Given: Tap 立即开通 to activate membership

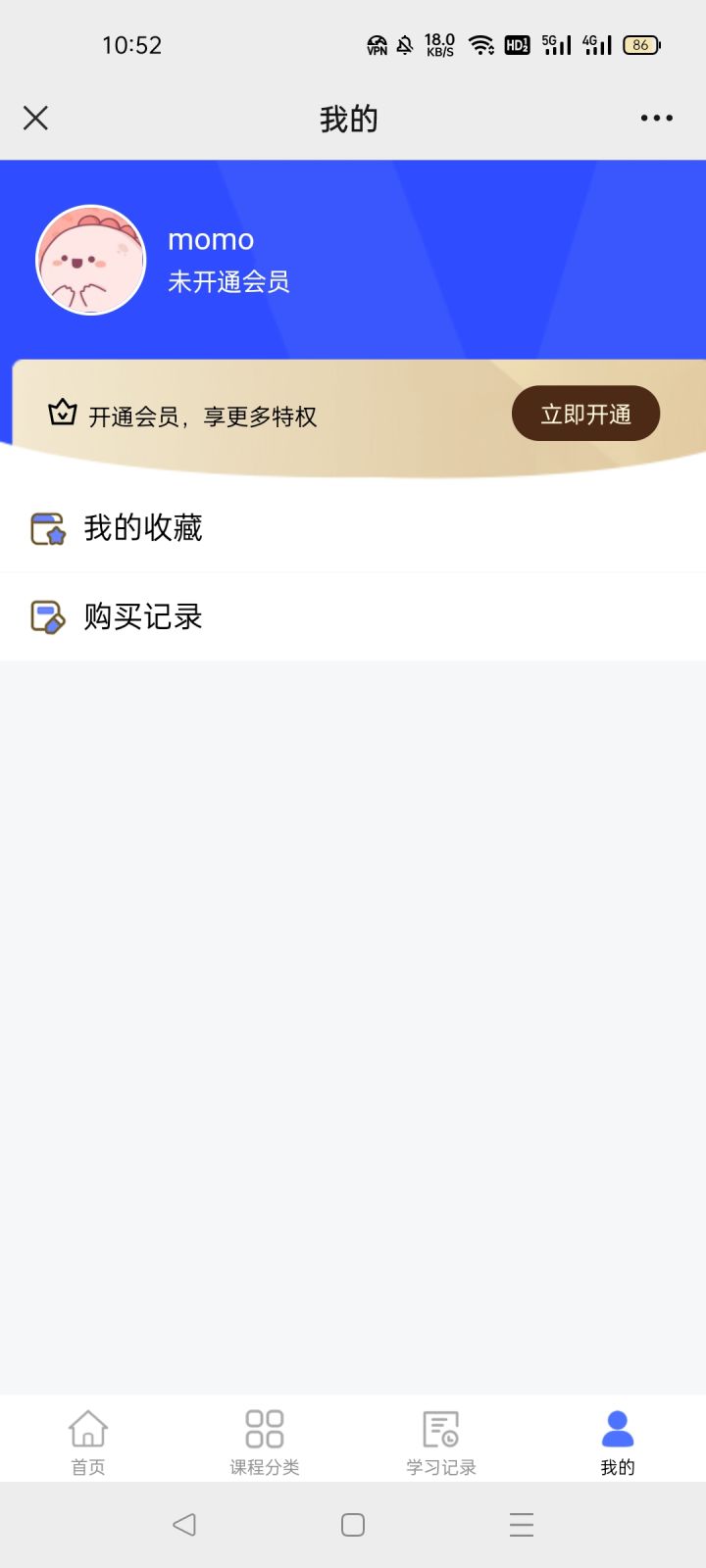Looking at the screenshot, I should [585, 415].
